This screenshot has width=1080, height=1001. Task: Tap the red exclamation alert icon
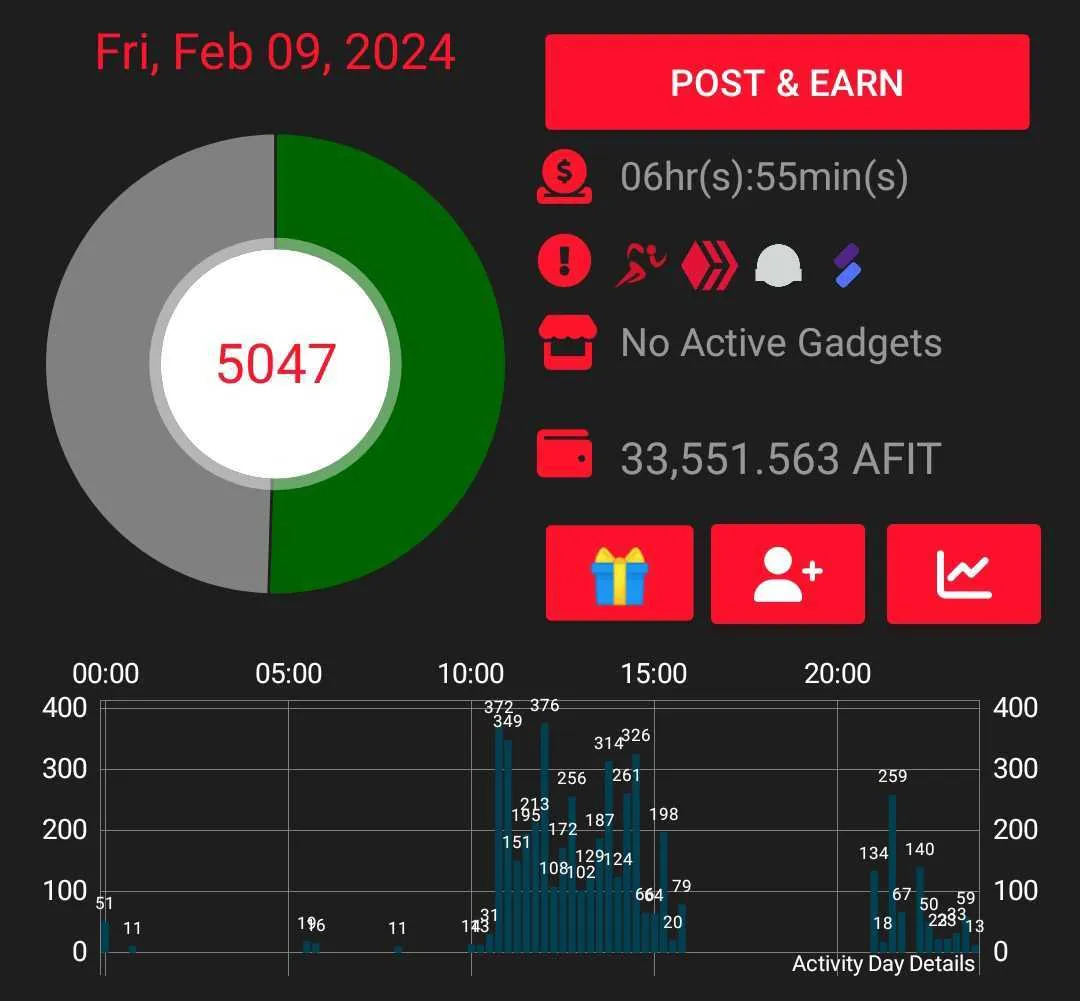[565, 262]
